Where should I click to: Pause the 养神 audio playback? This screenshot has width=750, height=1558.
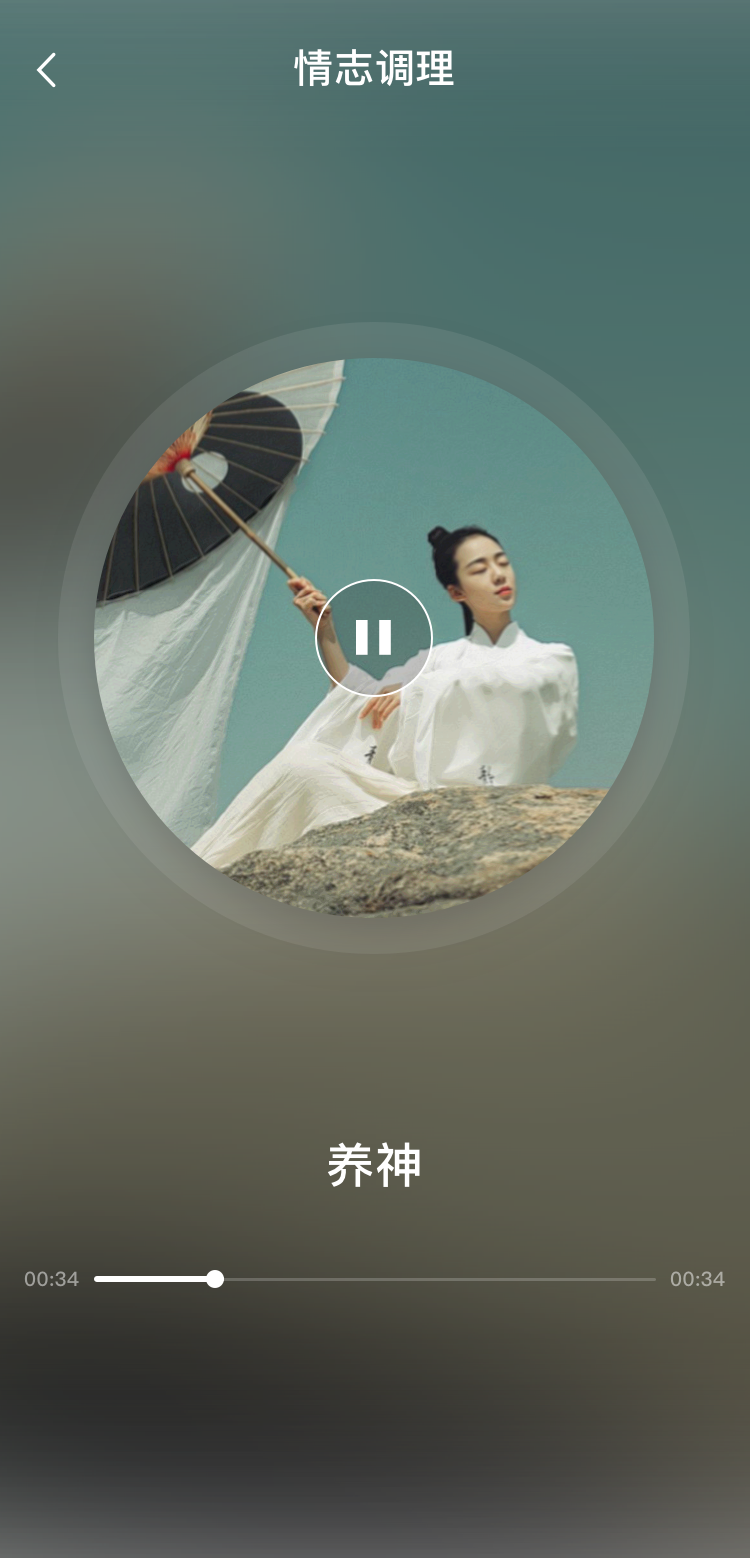pos(374,637)
